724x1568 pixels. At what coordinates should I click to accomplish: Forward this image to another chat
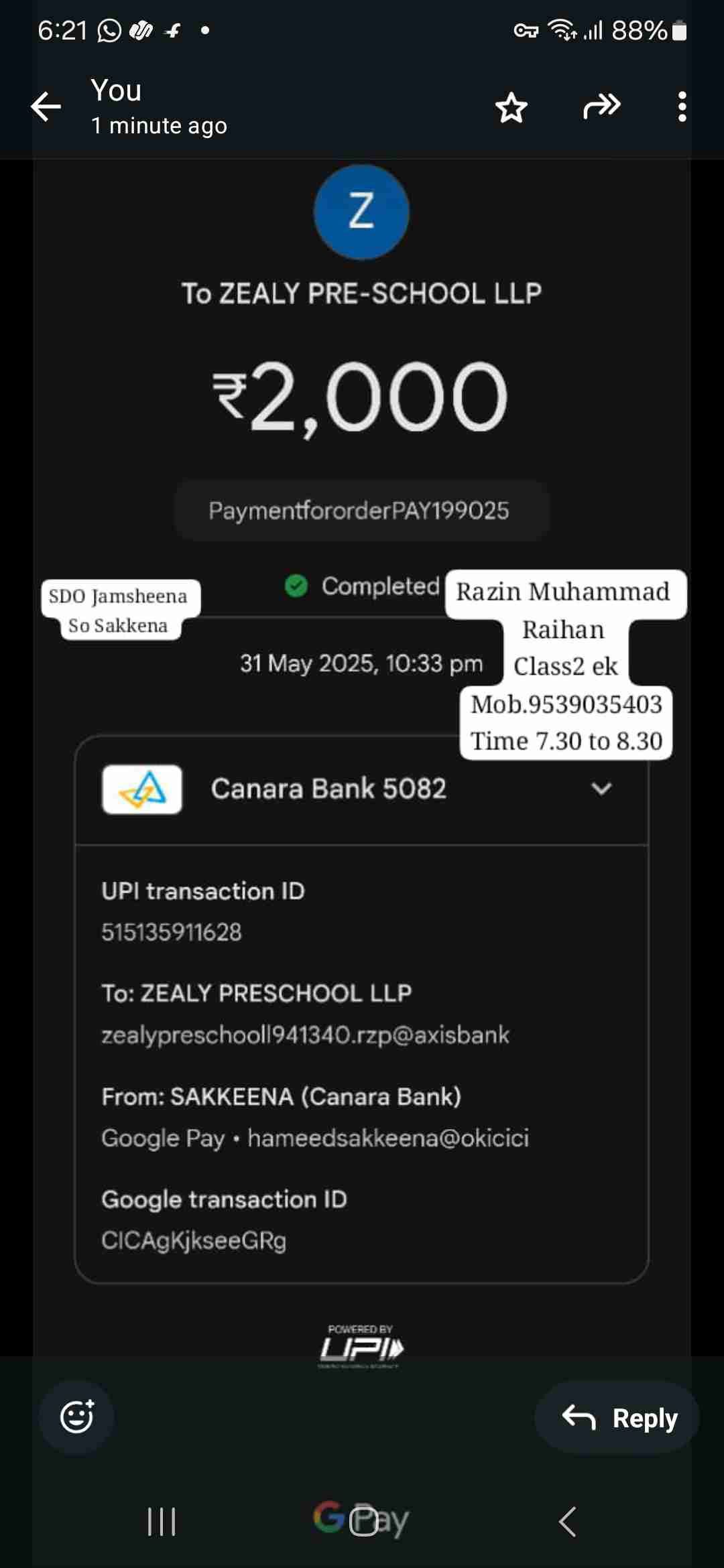click(x=601, y=106)
